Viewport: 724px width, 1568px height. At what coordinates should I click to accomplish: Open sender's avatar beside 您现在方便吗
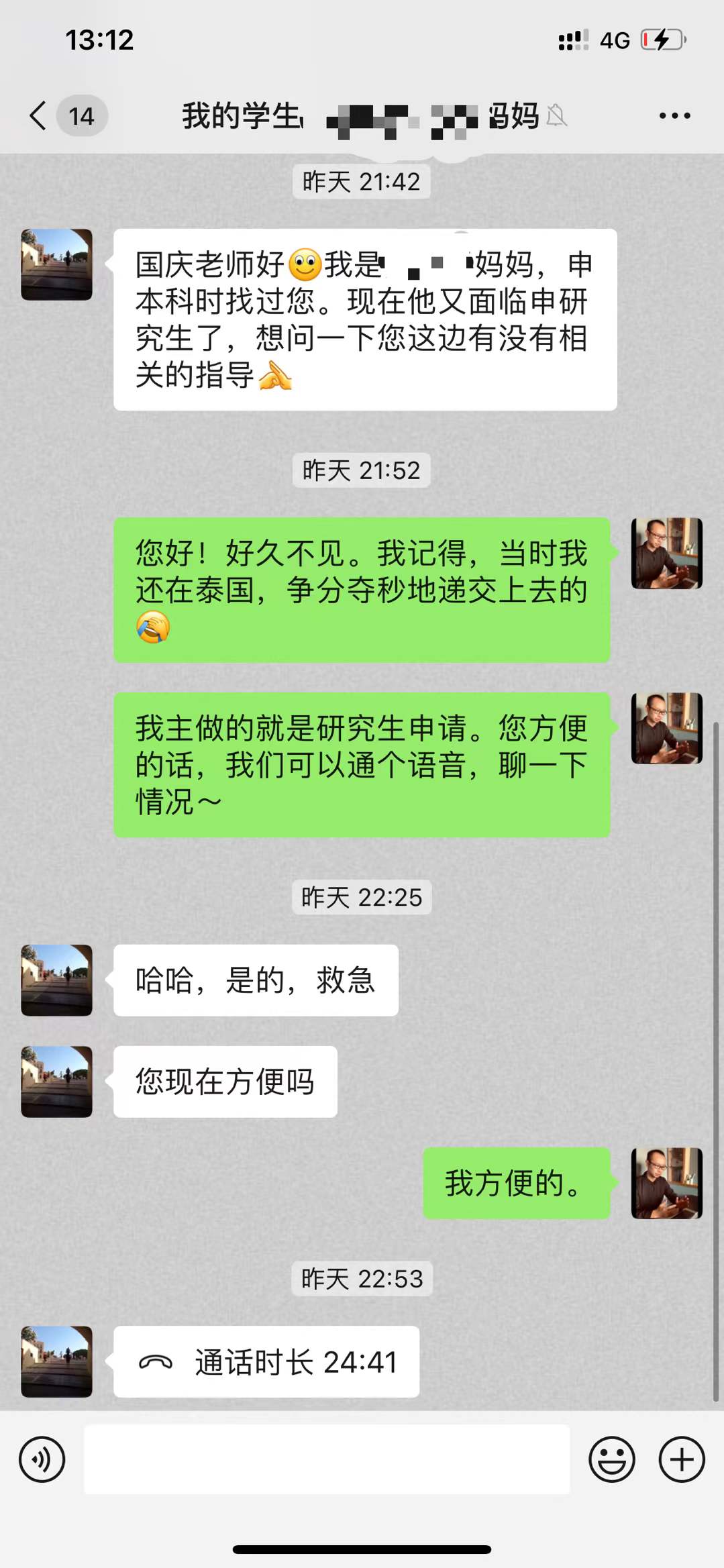click(56, 1082)
